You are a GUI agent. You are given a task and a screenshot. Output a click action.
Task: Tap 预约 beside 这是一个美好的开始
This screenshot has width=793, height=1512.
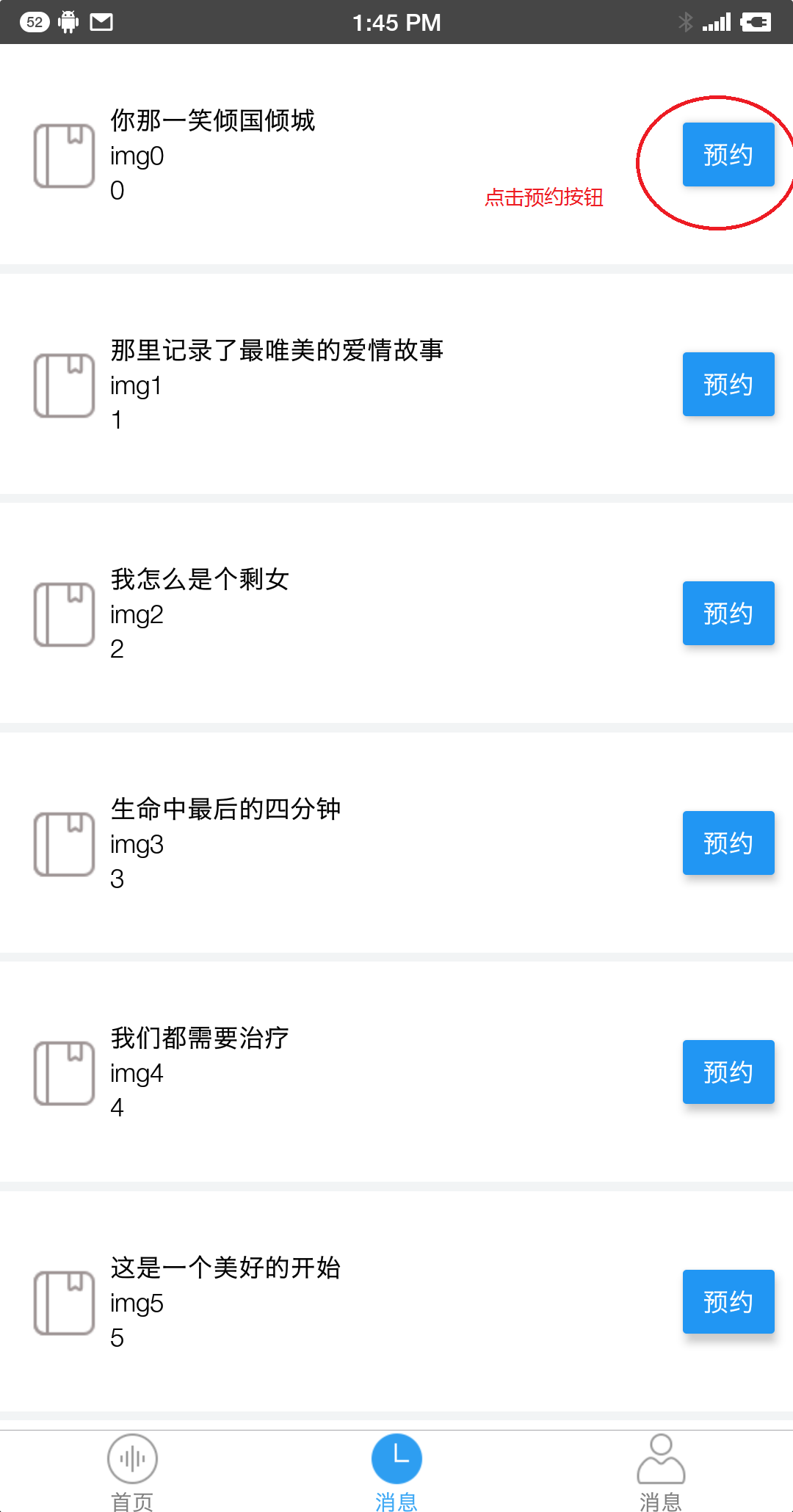point(728,1302)
